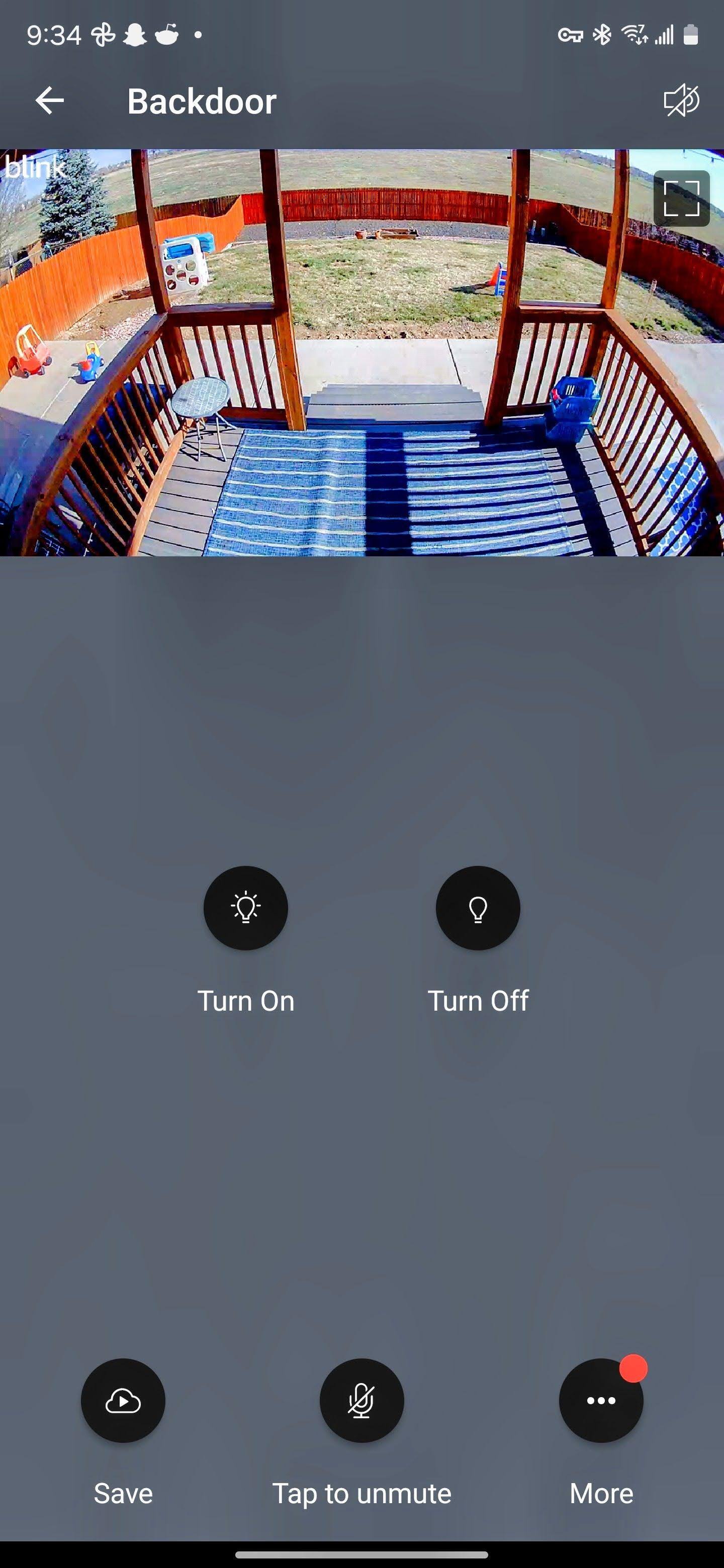The image size is (724, 1568).
Task: Tap to unmute the microphone
Action: [361, 1401]
